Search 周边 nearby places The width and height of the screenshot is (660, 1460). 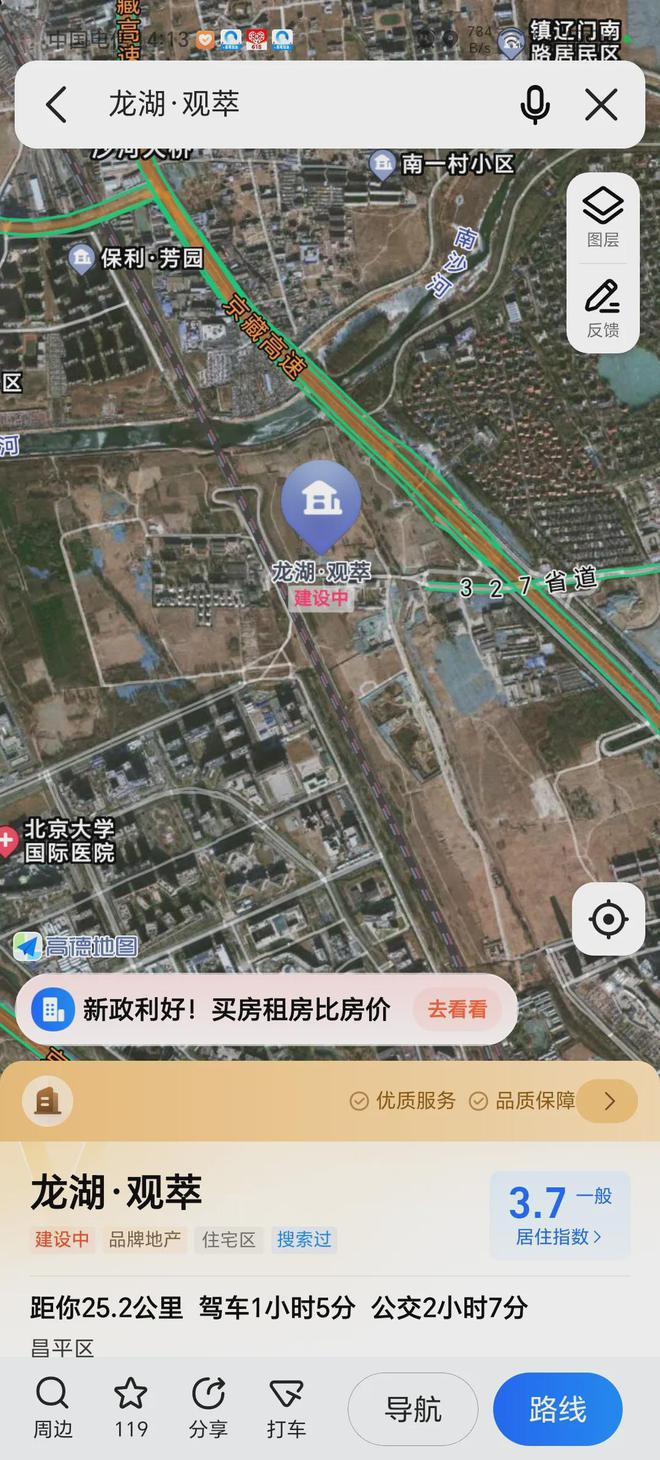(52, 1407)
